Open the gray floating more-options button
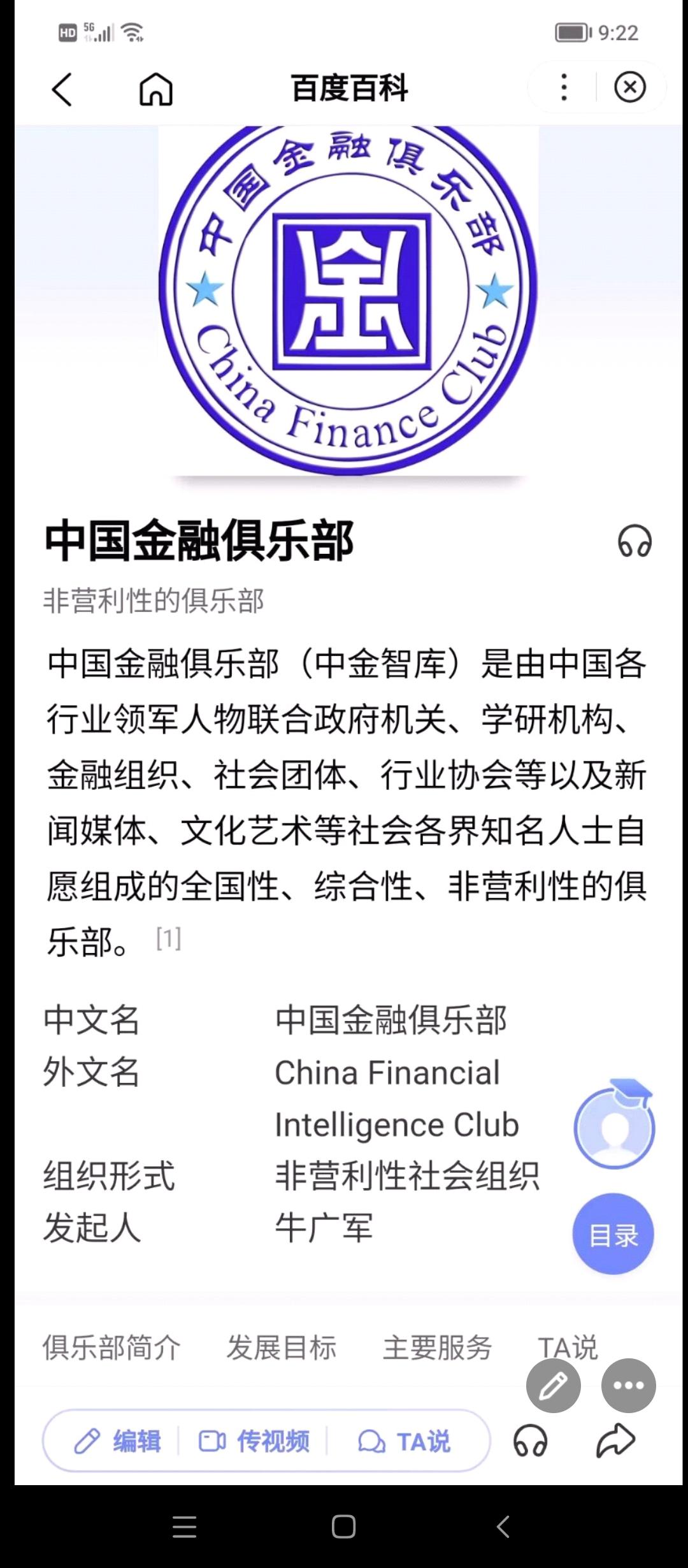Screen dimensions: 688x1568 pyautogui.click(x=629, y=1385)
